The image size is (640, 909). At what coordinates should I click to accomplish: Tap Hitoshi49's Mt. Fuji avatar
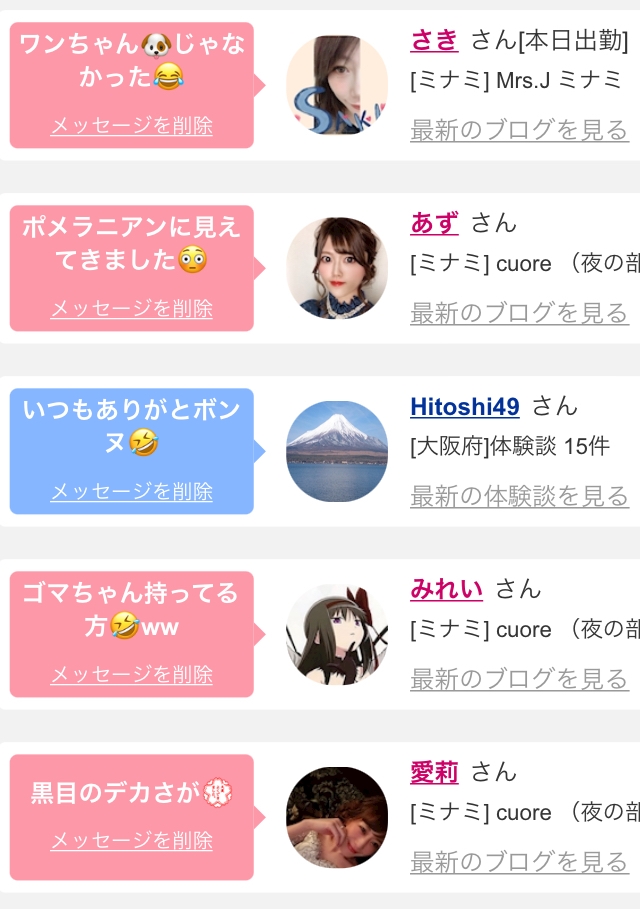(x=337, y=451)
